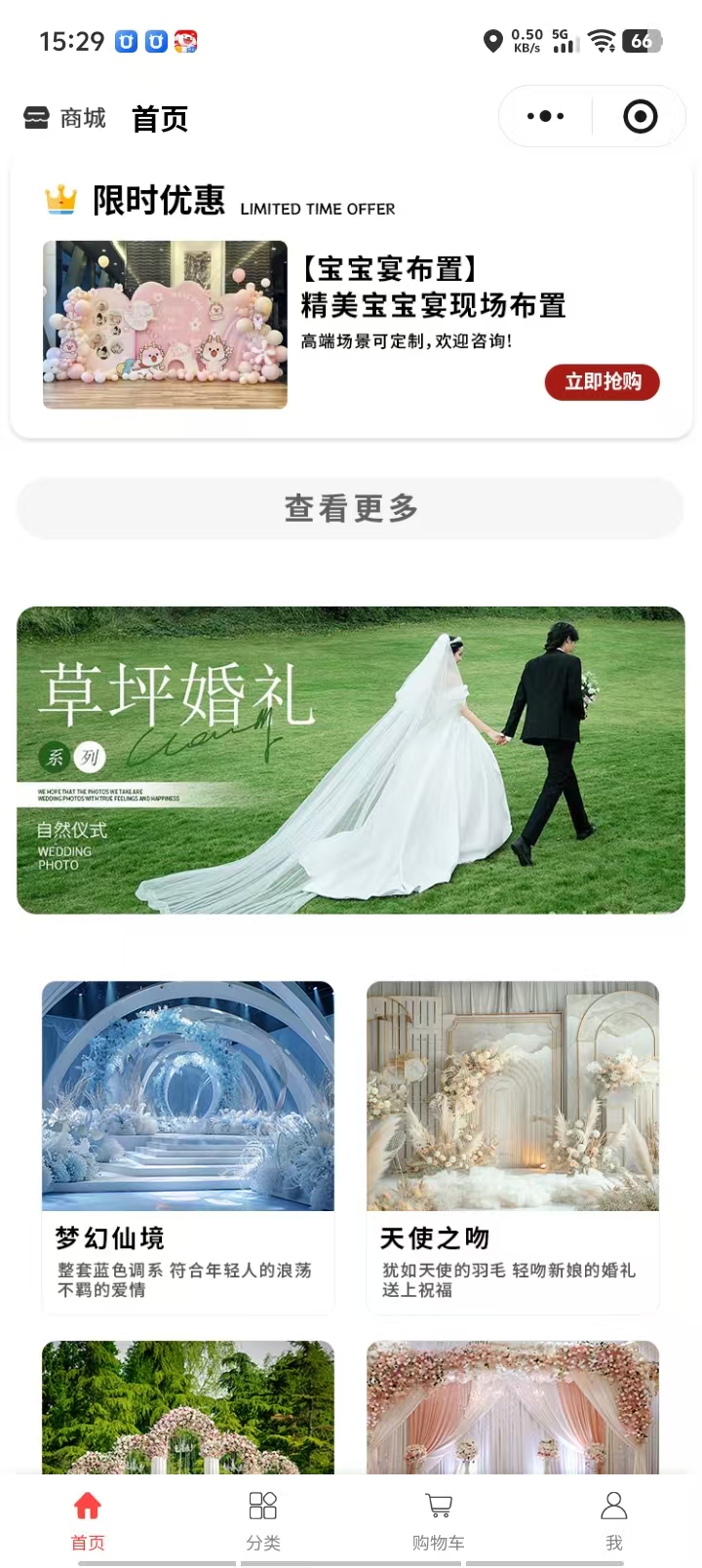This screenshot has height=1568, width=702.
Task: Open the 梦幻仙境 wedding card
Action: tap(188, 1146)
